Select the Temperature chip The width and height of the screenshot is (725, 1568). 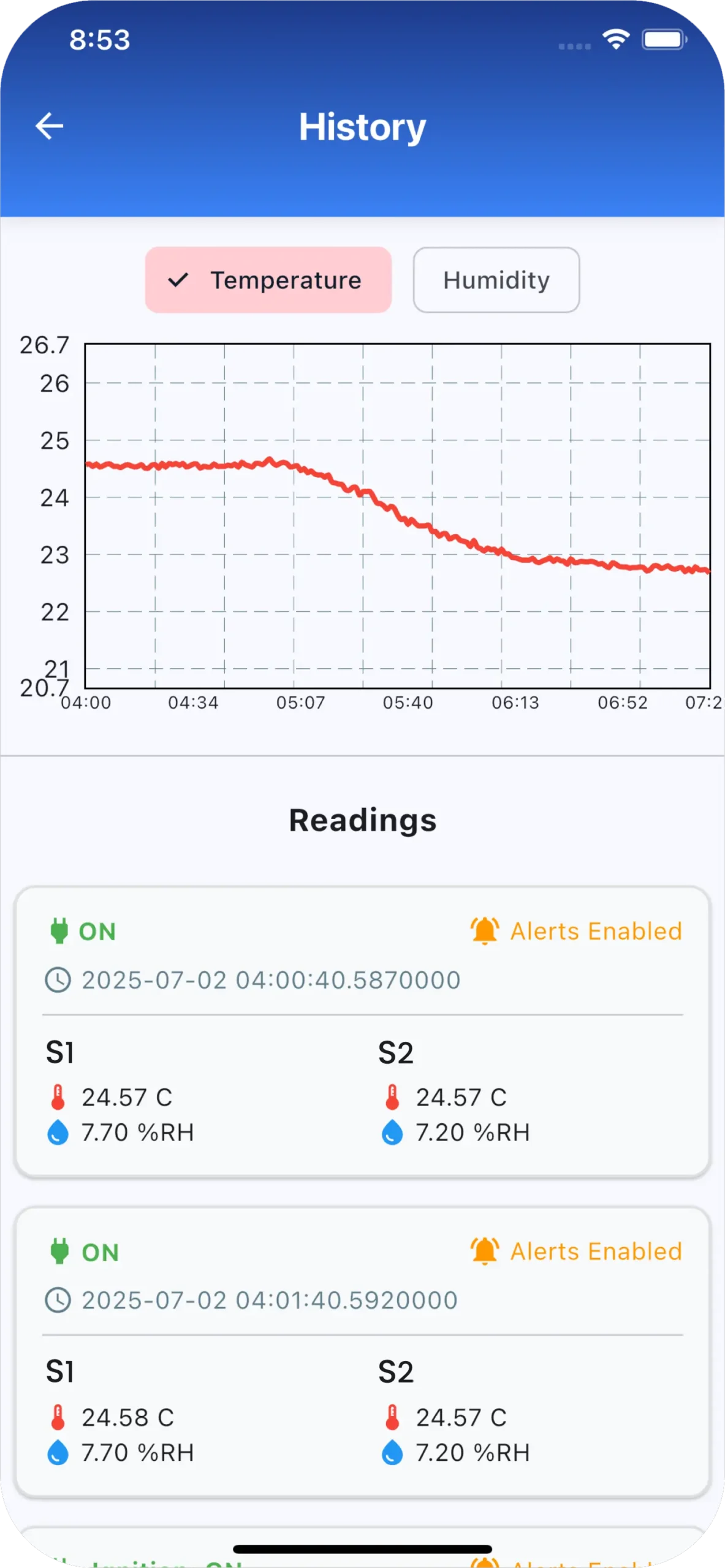pos(268,280)
